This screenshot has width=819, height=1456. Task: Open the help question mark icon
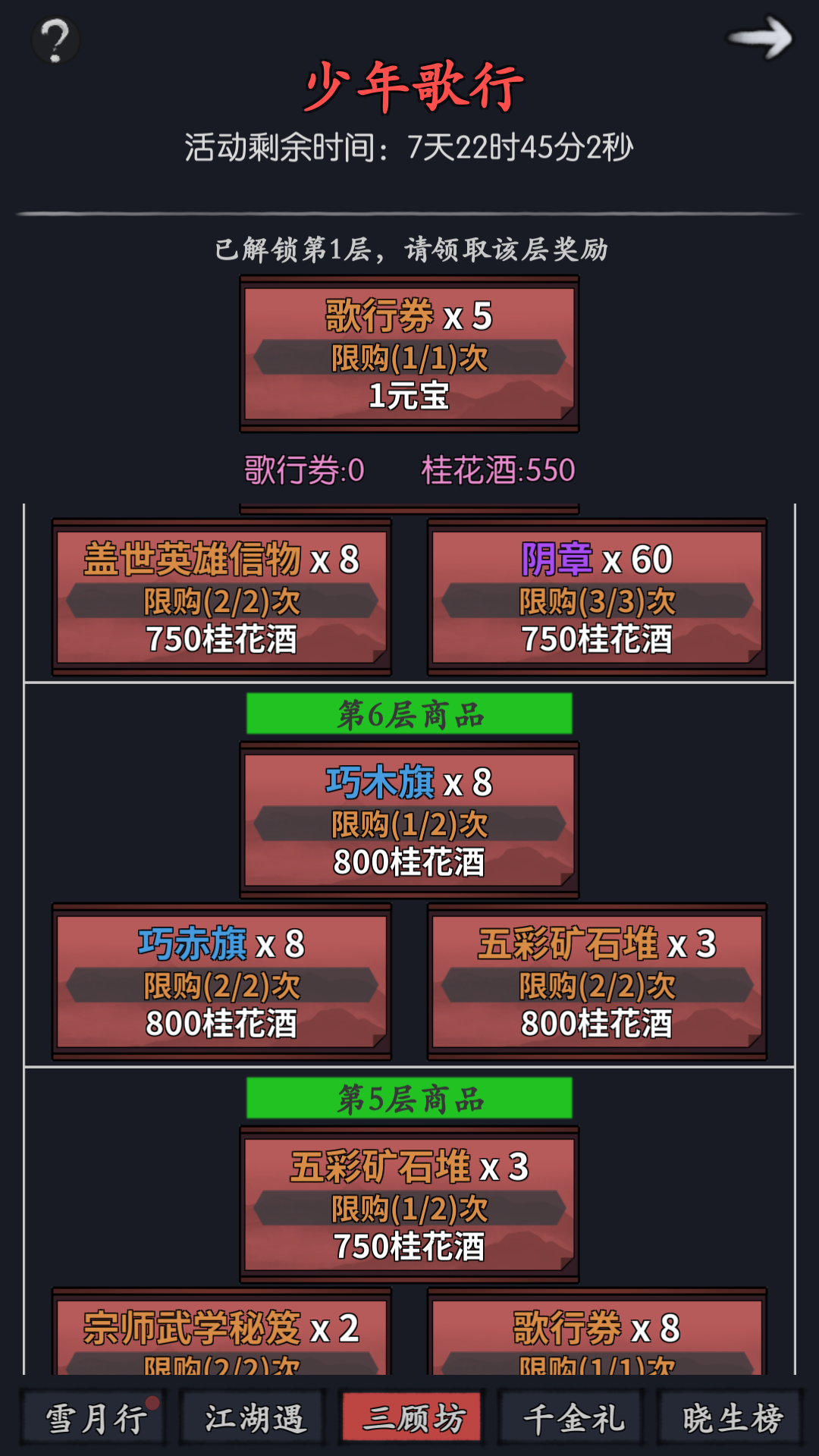click(x=55, y=39)
